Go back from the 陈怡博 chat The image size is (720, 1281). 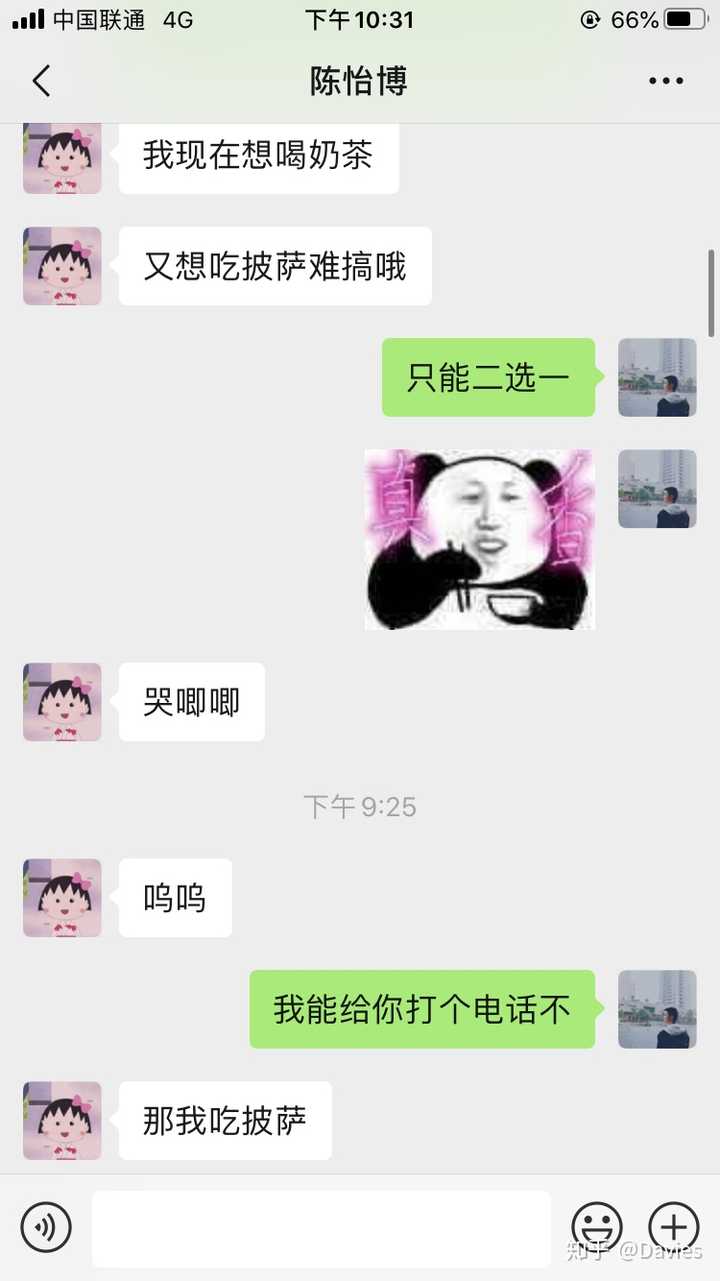point(41,81)
